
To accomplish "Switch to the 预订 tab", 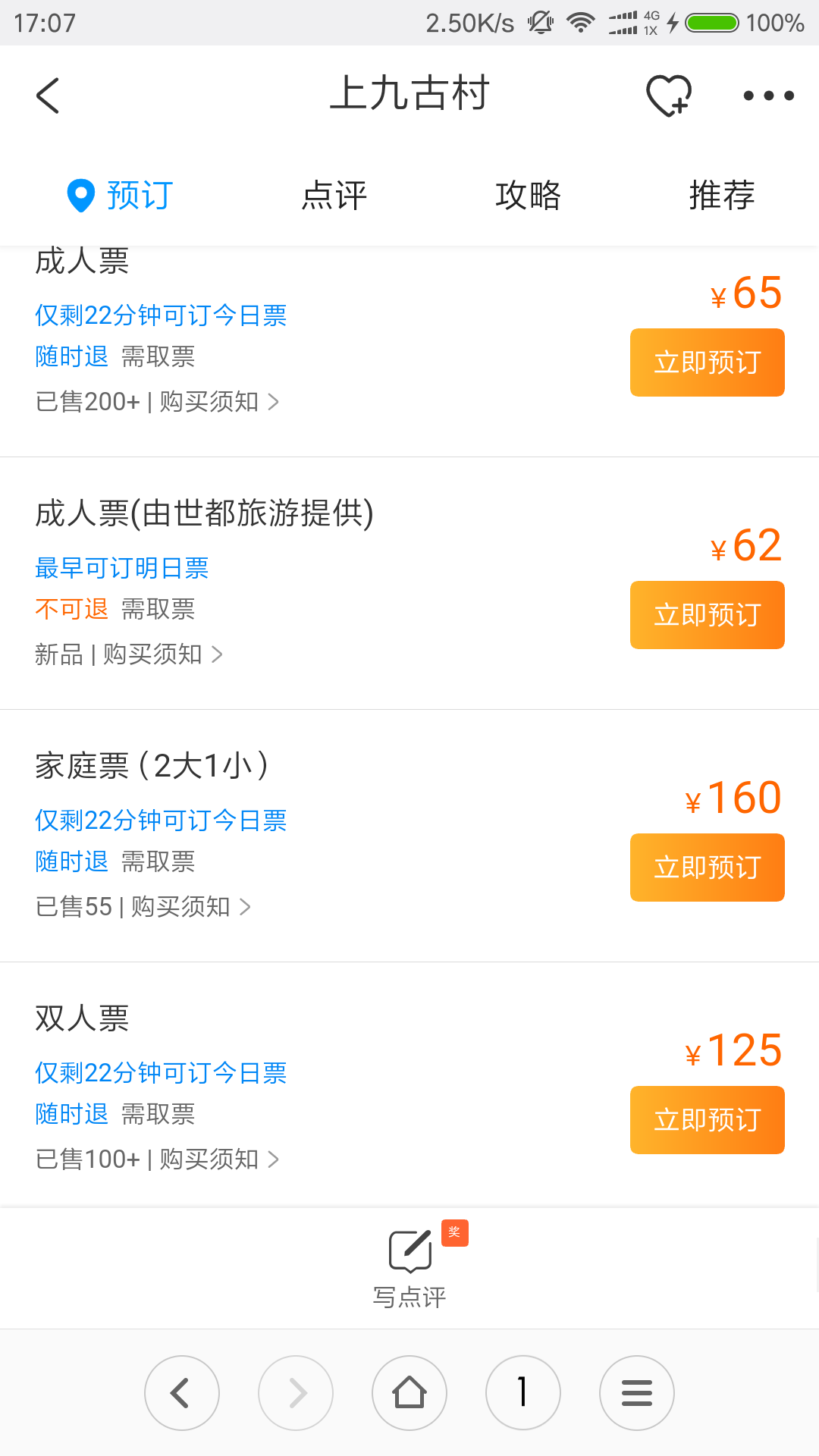I will tap(121, 196).
